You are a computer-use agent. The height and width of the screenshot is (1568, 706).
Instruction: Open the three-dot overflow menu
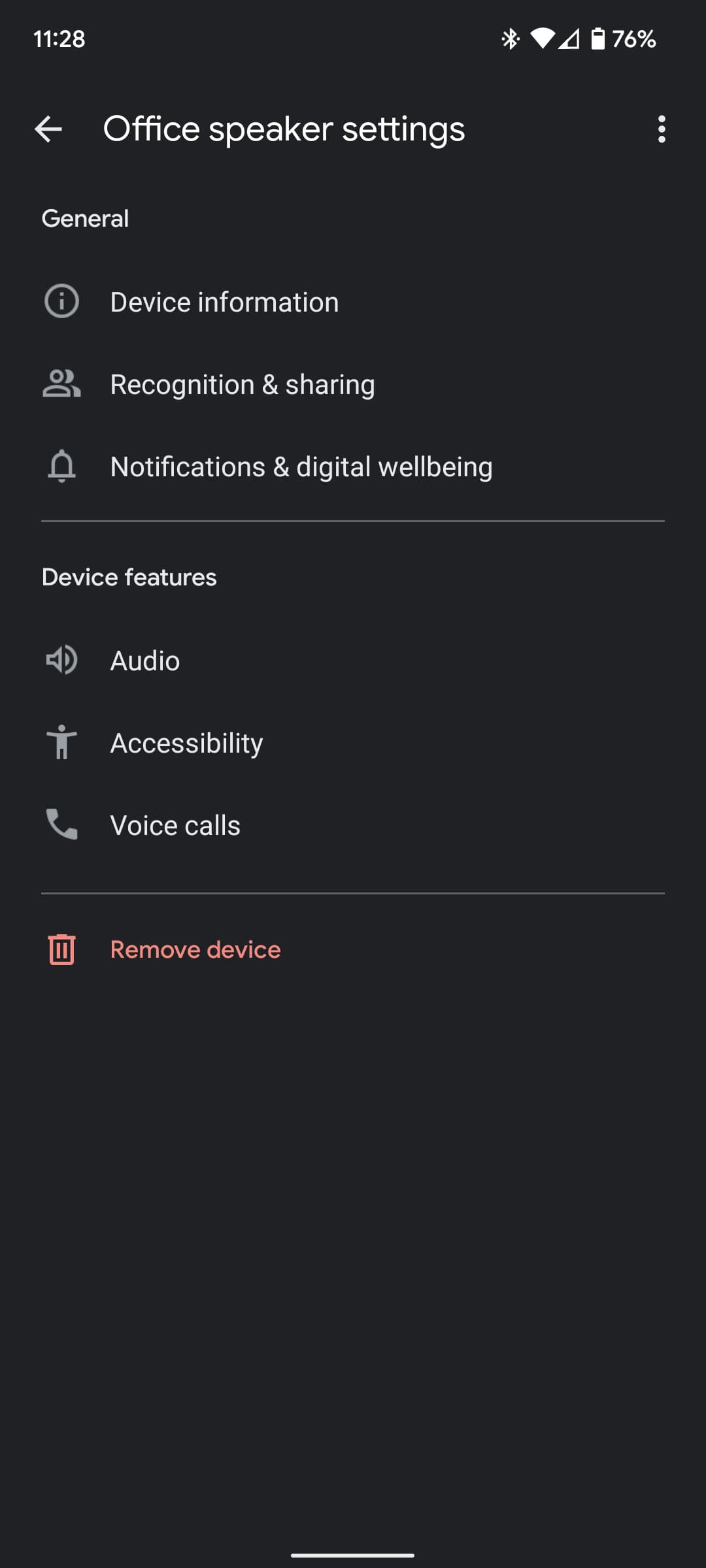pos(662,129)
